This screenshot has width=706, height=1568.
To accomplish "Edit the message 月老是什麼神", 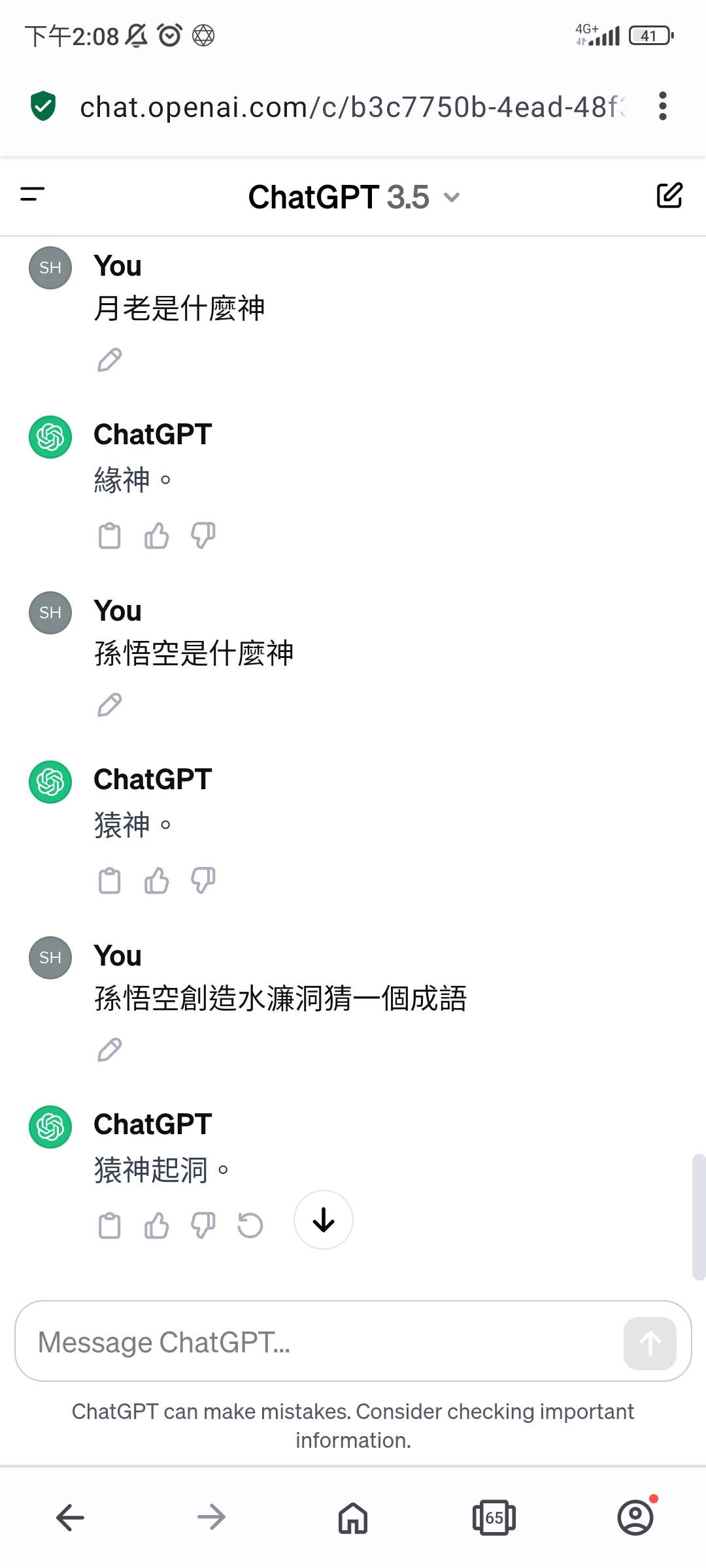I will click(x=109, y=360).
